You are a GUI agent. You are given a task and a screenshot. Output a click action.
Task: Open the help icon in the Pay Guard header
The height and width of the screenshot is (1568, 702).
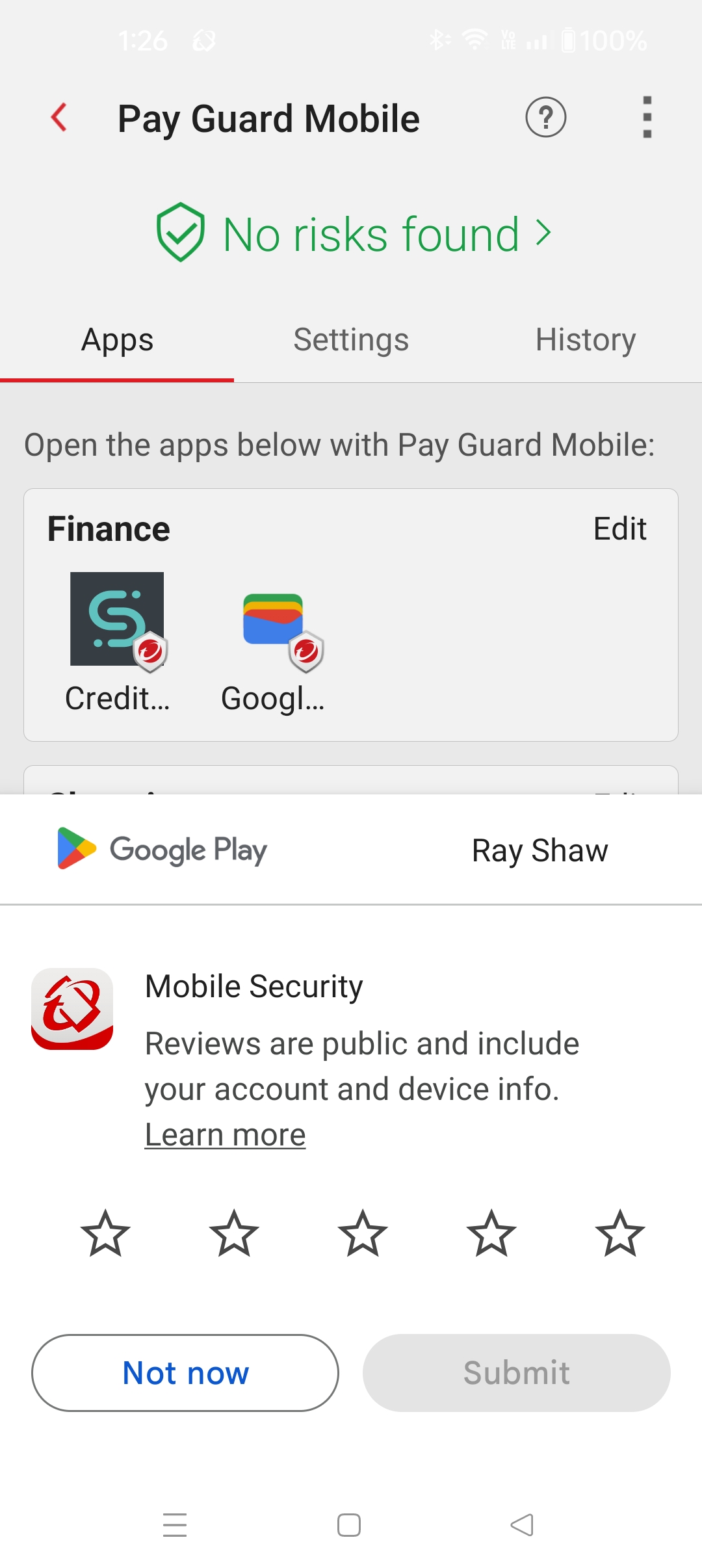click(x=545, y=118)
